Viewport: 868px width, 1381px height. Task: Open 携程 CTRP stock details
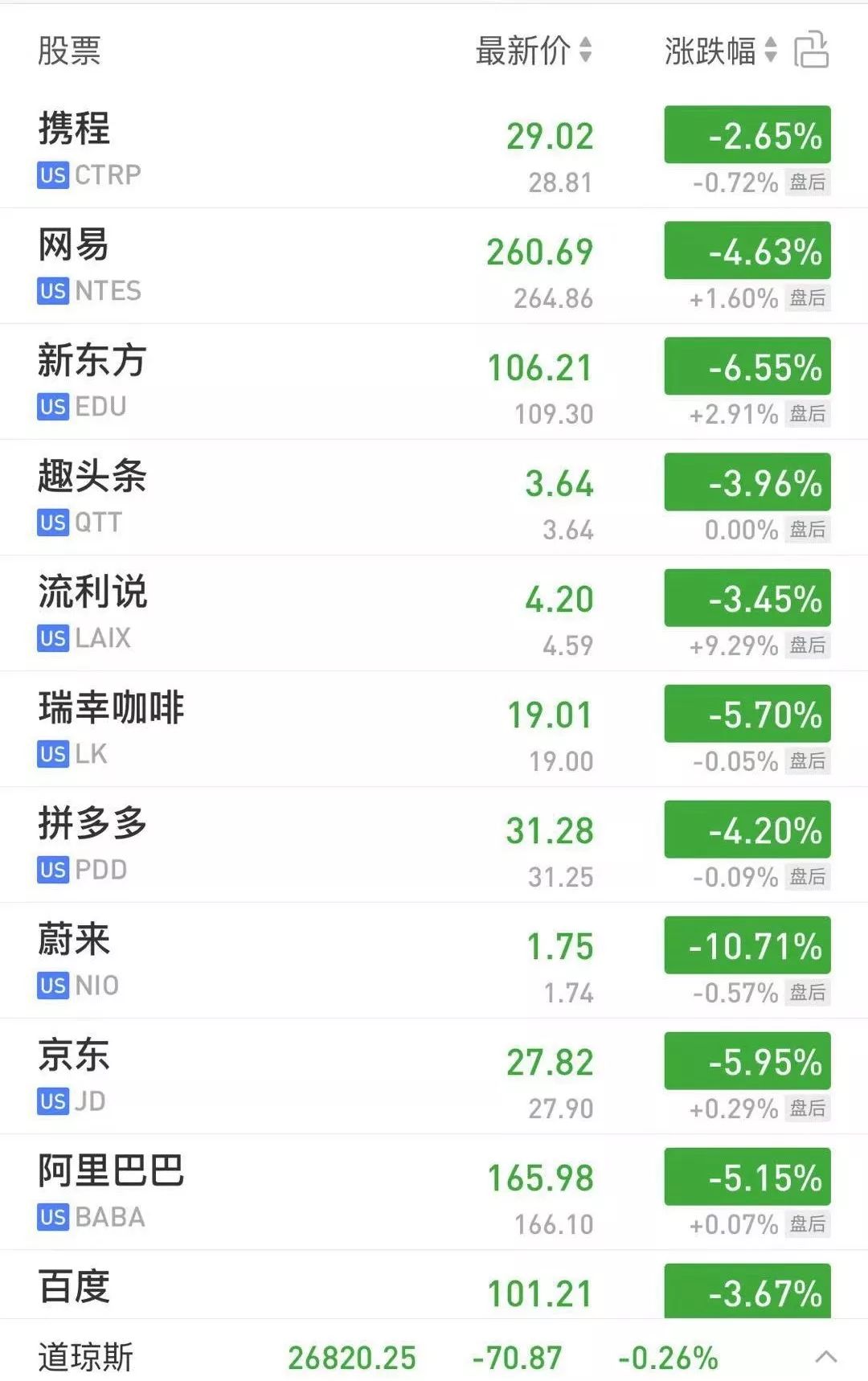coord(241,150)
